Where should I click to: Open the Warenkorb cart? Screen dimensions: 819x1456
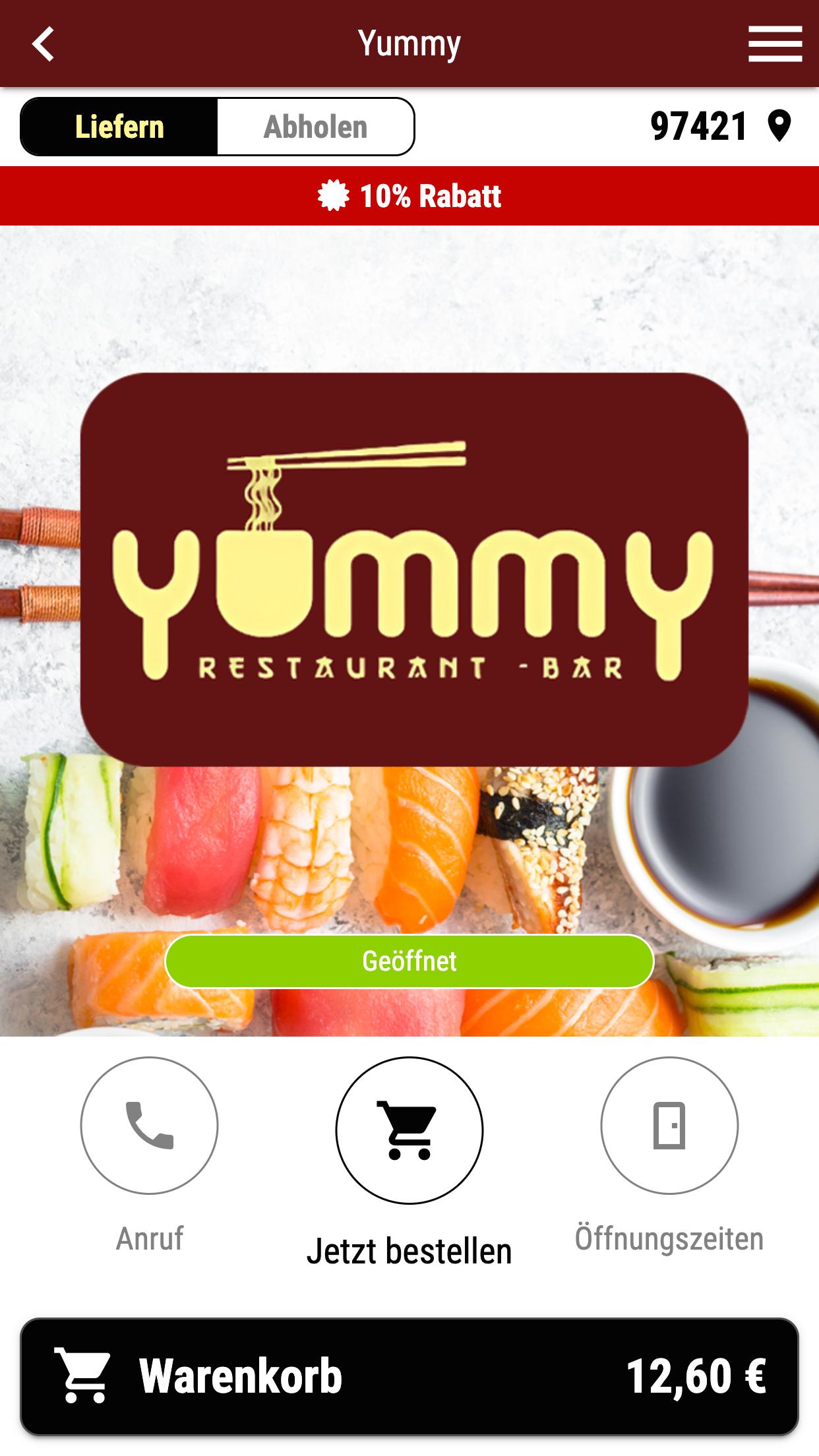point(409,1377)
